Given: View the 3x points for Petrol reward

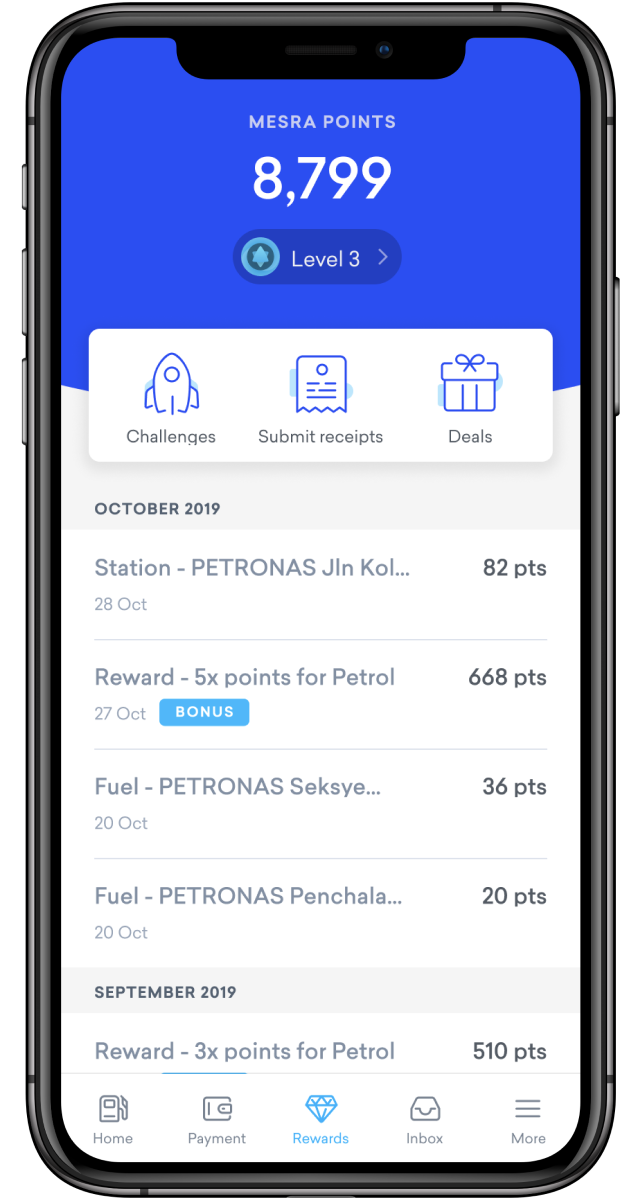Looking at the screenshot, I should pyautogui.click(x=320, y=1052).
